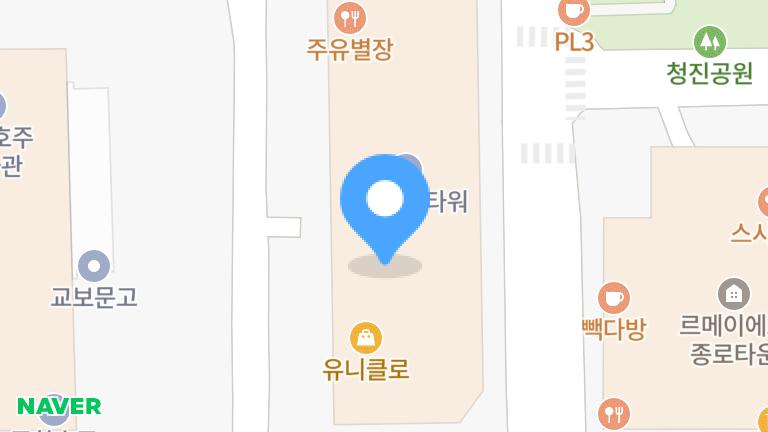This screenshot has height=432, width=768.
Task: Tap the PL3 cafe marker
Action: [x=573, y=11]
